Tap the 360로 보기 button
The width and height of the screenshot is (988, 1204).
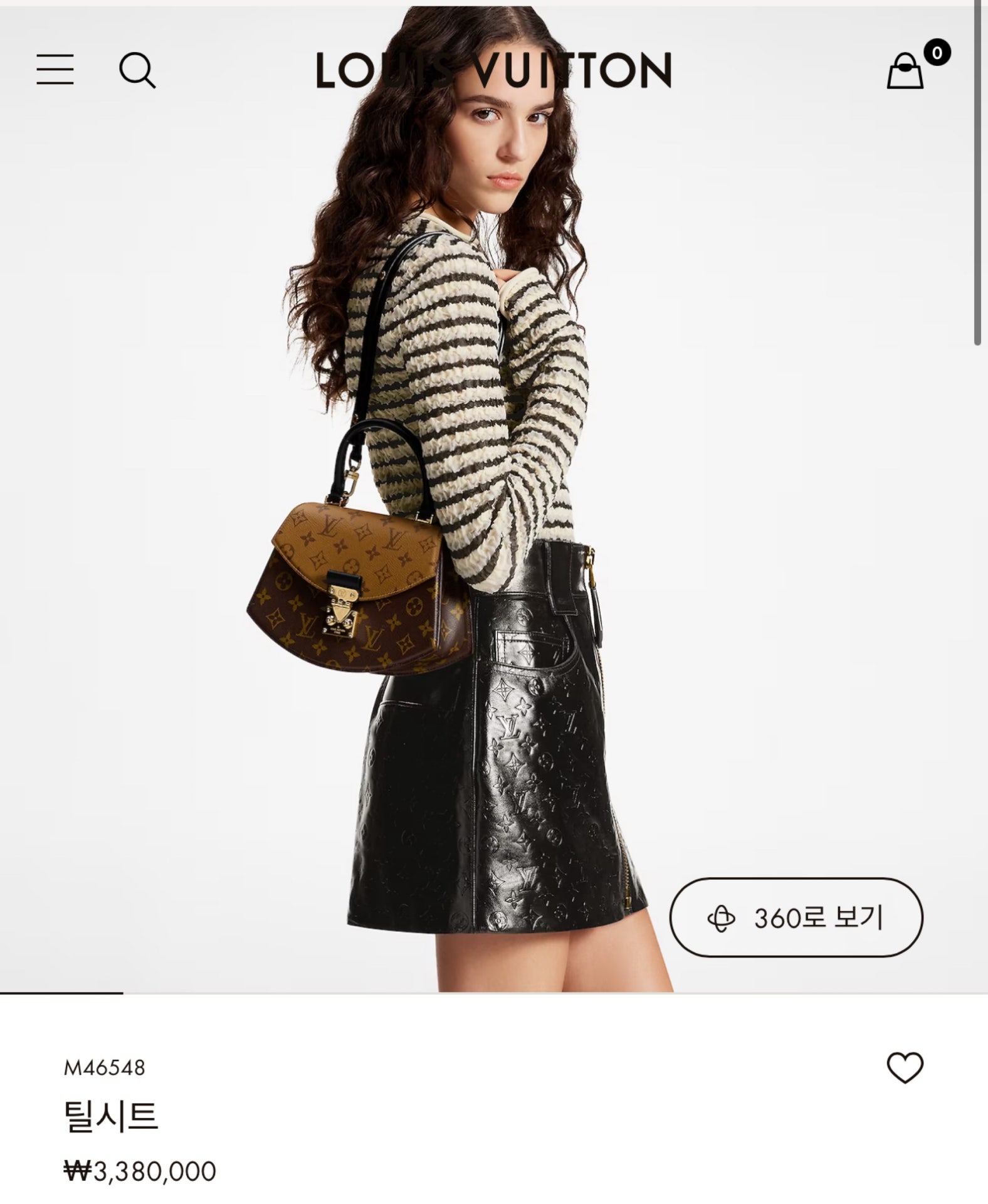click(796, 918)
